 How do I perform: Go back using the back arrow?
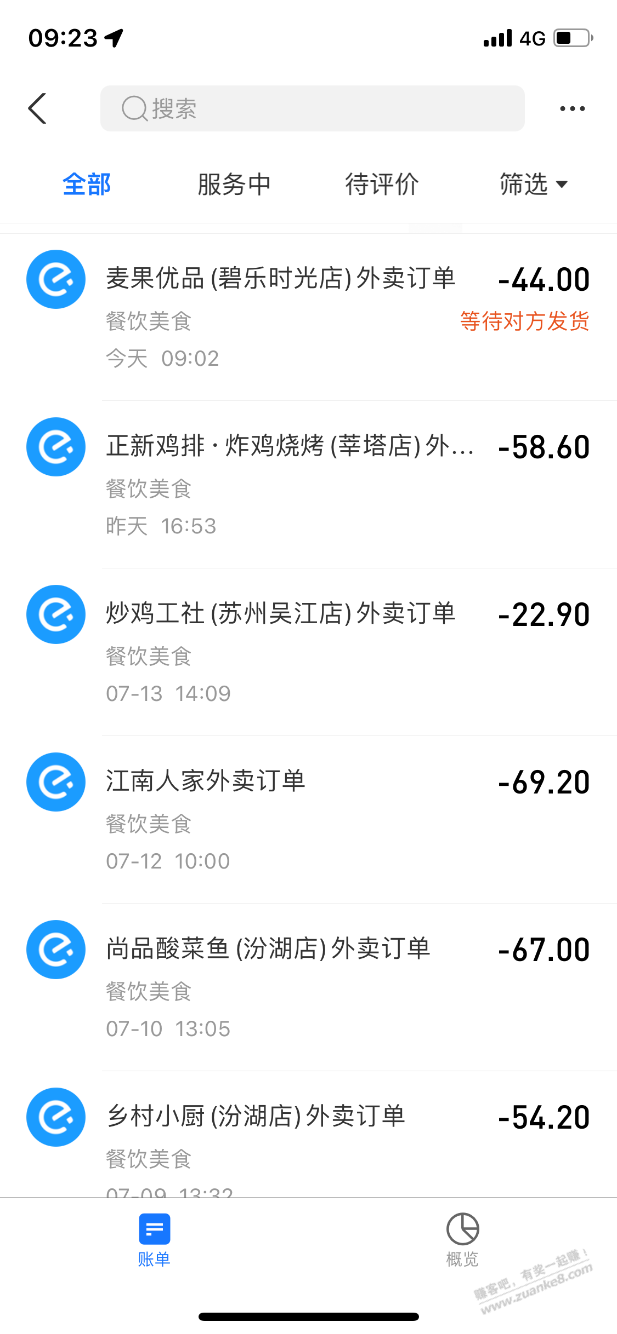38,108
